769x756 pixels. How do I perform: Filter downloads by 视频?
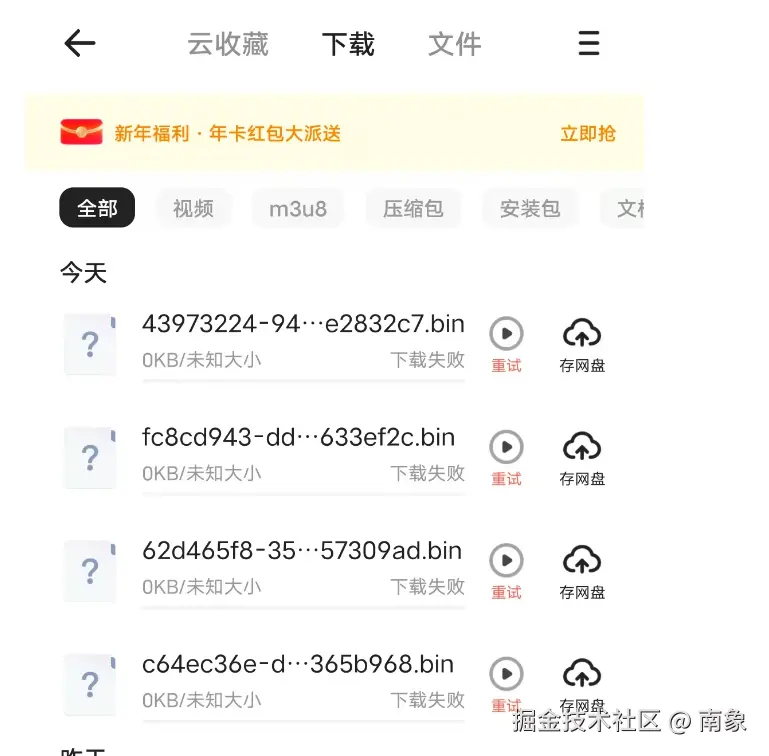(x=193, y=208)
